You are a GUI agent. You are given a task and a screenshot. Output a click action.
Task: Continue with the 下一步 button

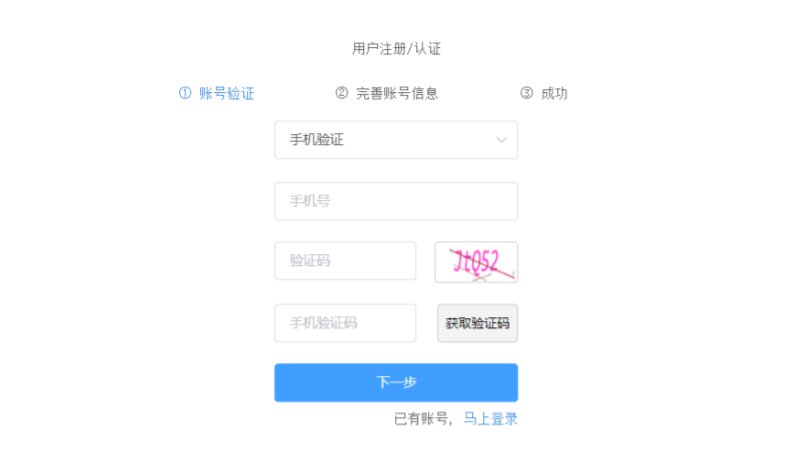(396, 382)
